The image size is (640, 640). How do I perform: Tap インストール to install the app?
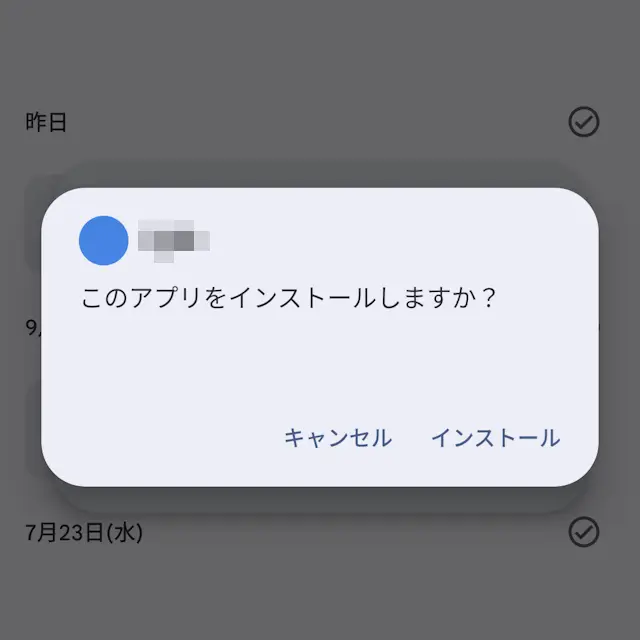pyautogui.click(x=495, y=438)
